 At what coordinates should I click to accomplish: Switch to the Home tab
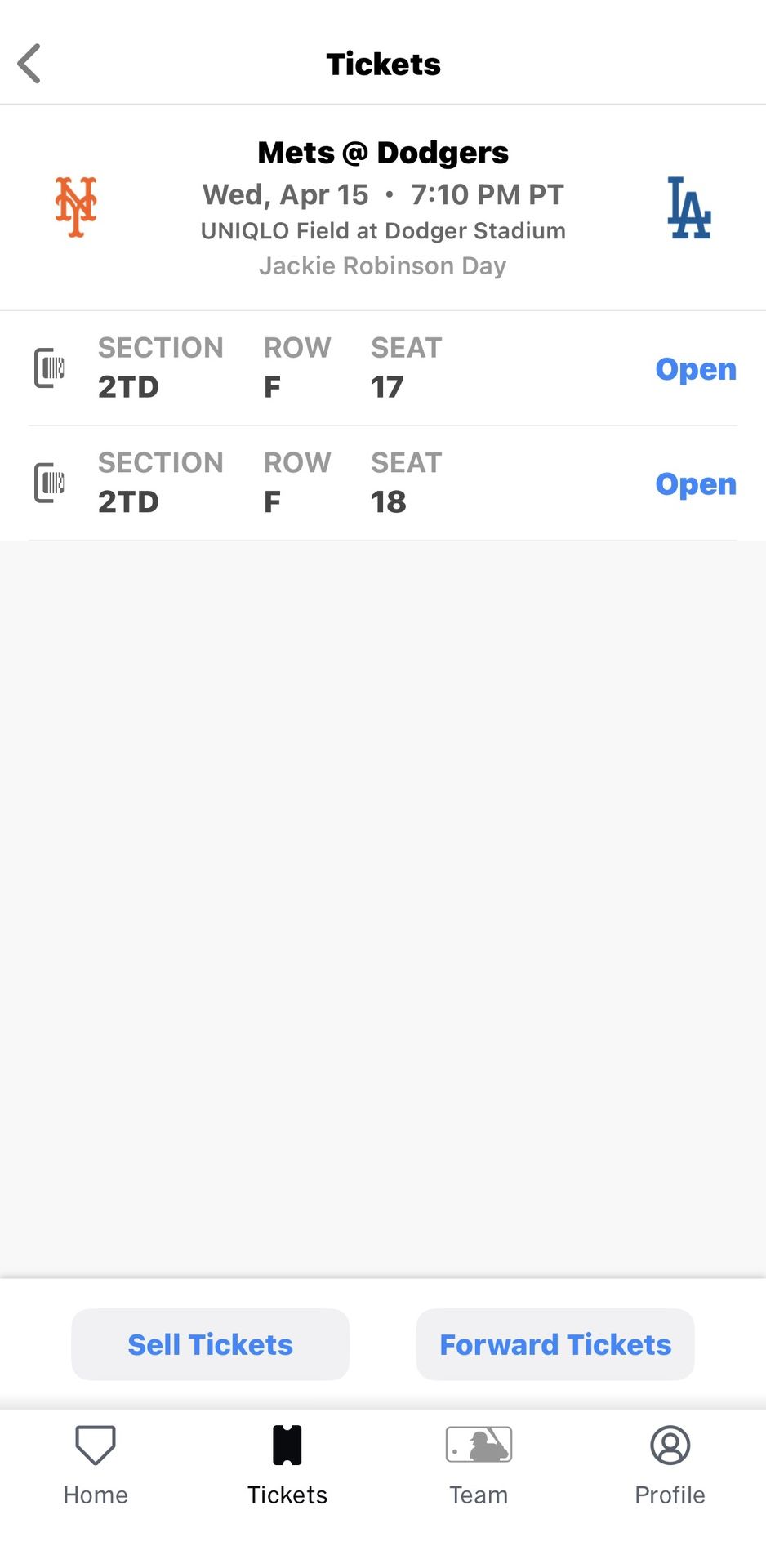pyautogui.click(x=96, y=1465)
